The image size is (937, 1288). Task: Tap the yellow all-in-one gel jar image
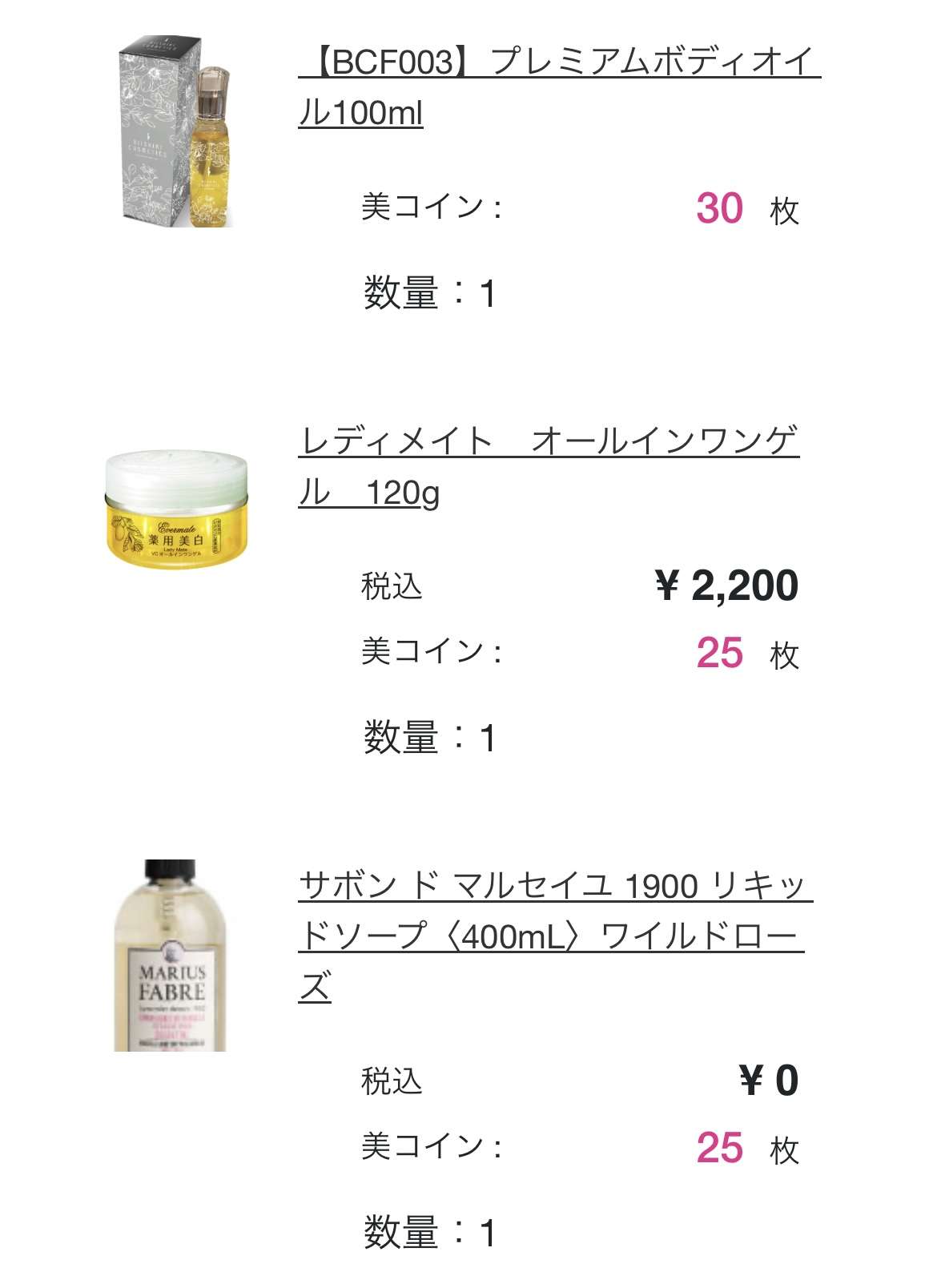[x=175, y=508]
